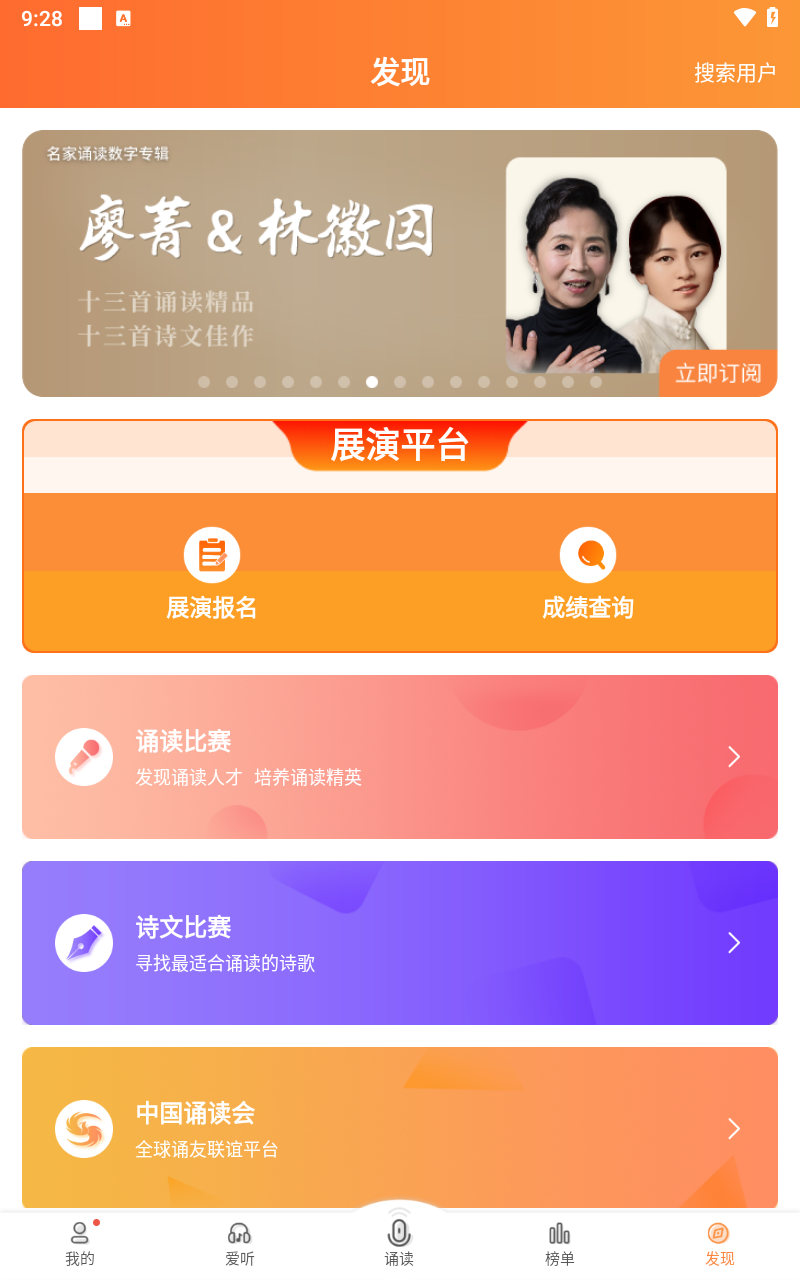Expand 诗文比赛 via the chevron
The height and width of the screenshot is (1280, 800).
click(733, 942)
